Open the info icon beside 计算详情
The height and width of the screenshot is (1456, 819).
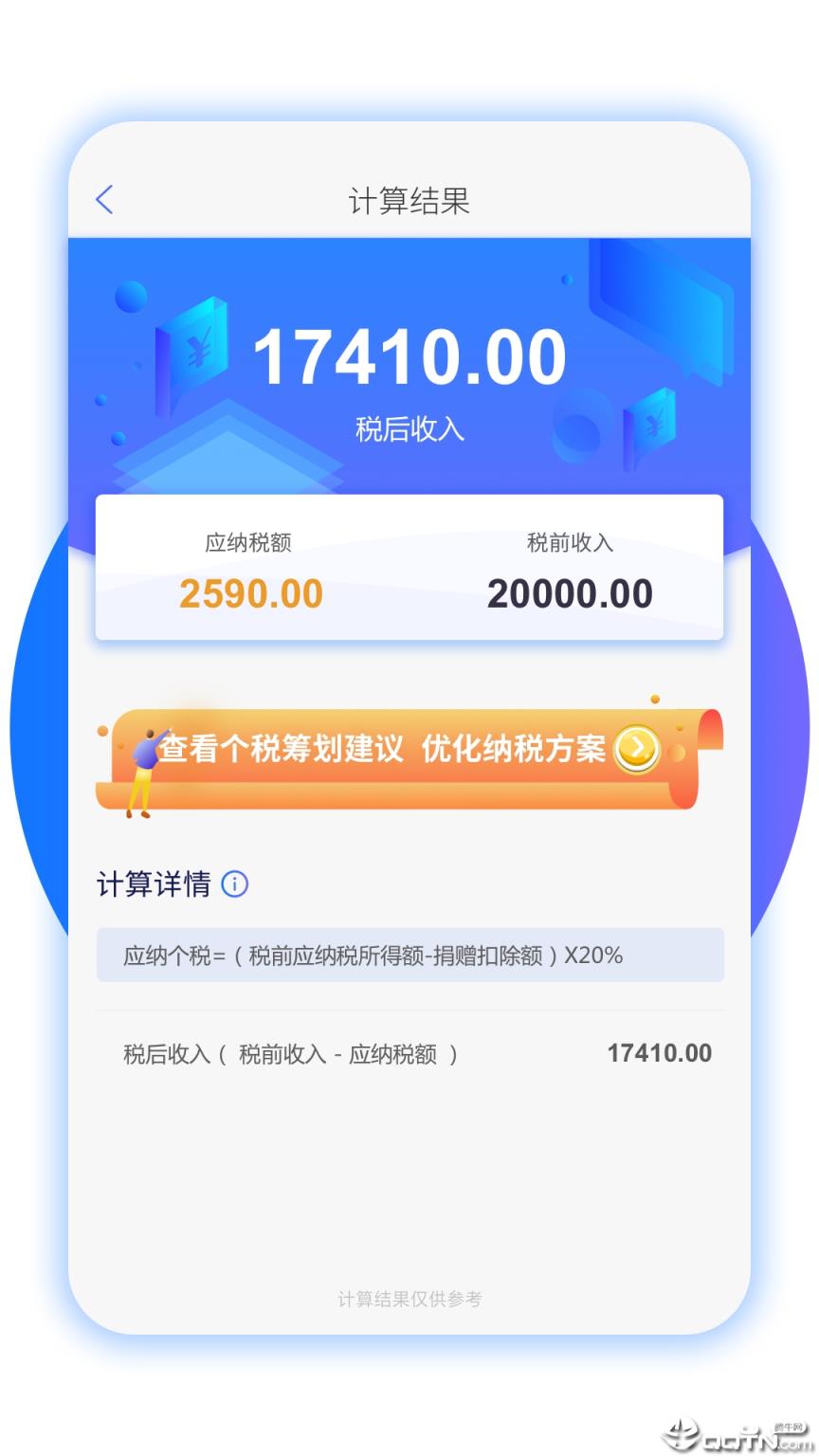(x=233, y=884)
